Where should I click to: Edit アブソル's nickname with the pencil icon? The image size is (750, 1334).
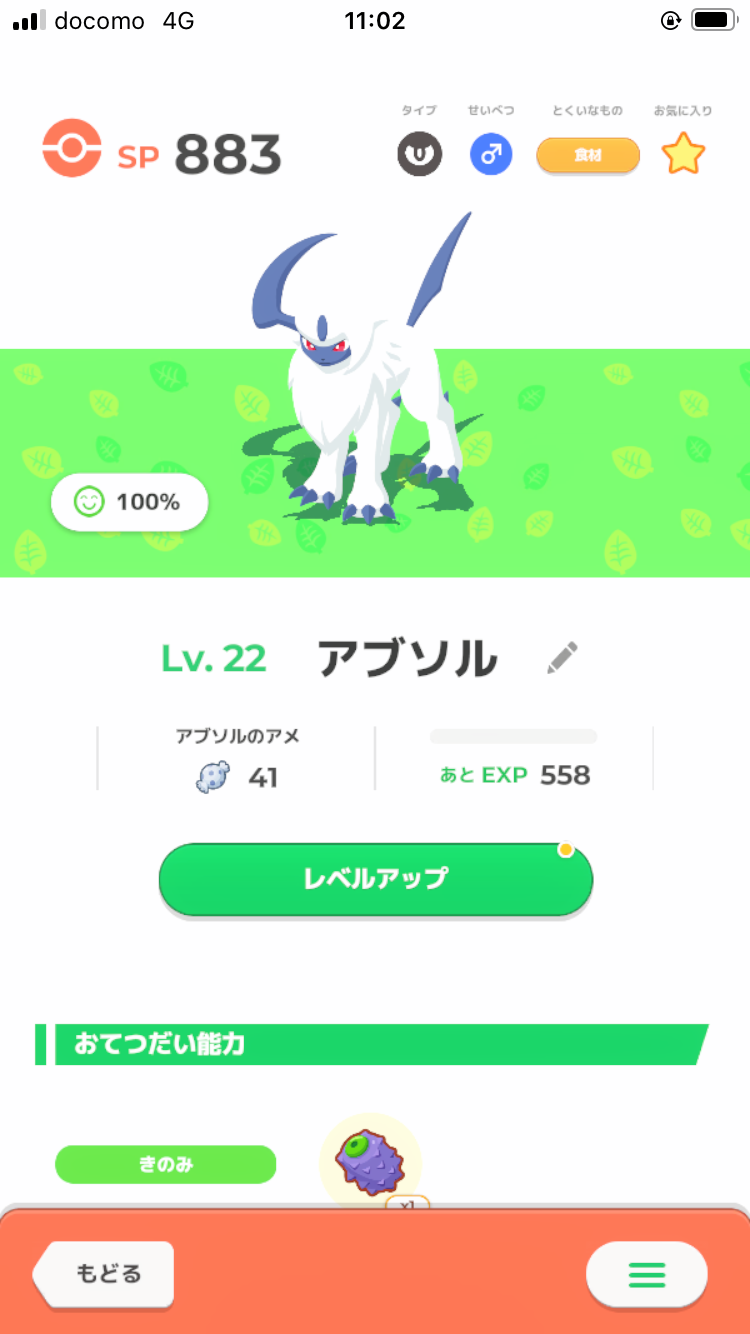coord(562,658)
